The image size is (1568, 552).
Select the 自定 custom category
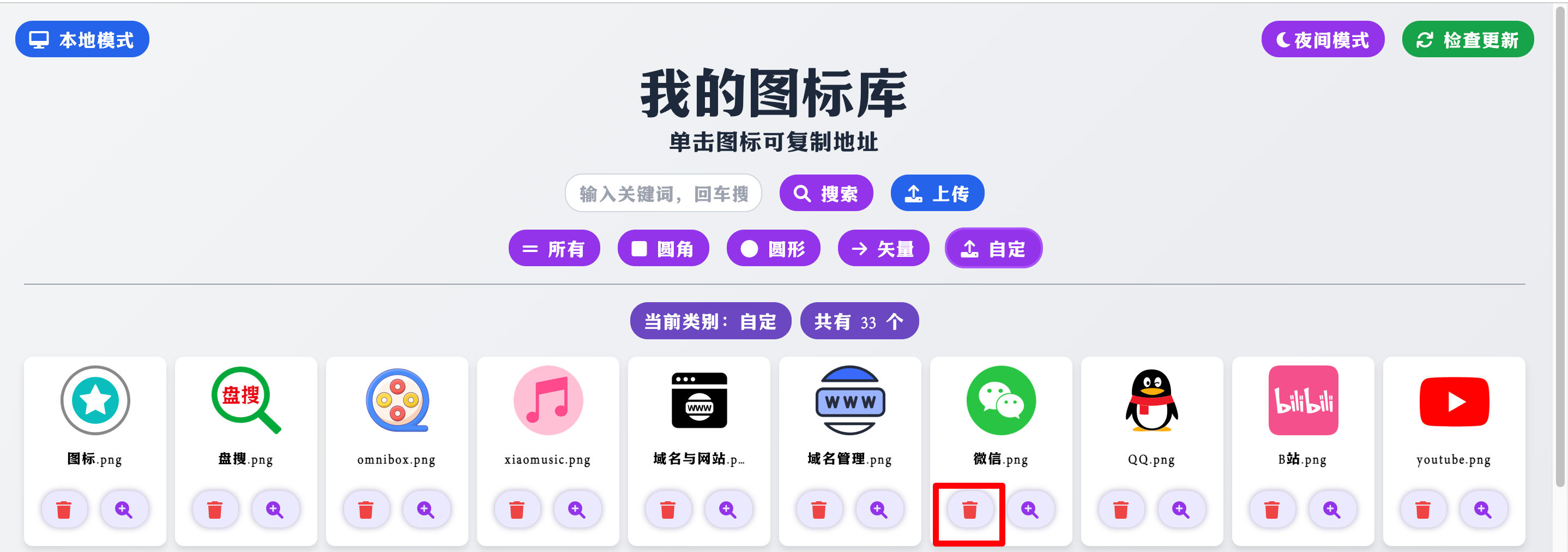point(993,249)
